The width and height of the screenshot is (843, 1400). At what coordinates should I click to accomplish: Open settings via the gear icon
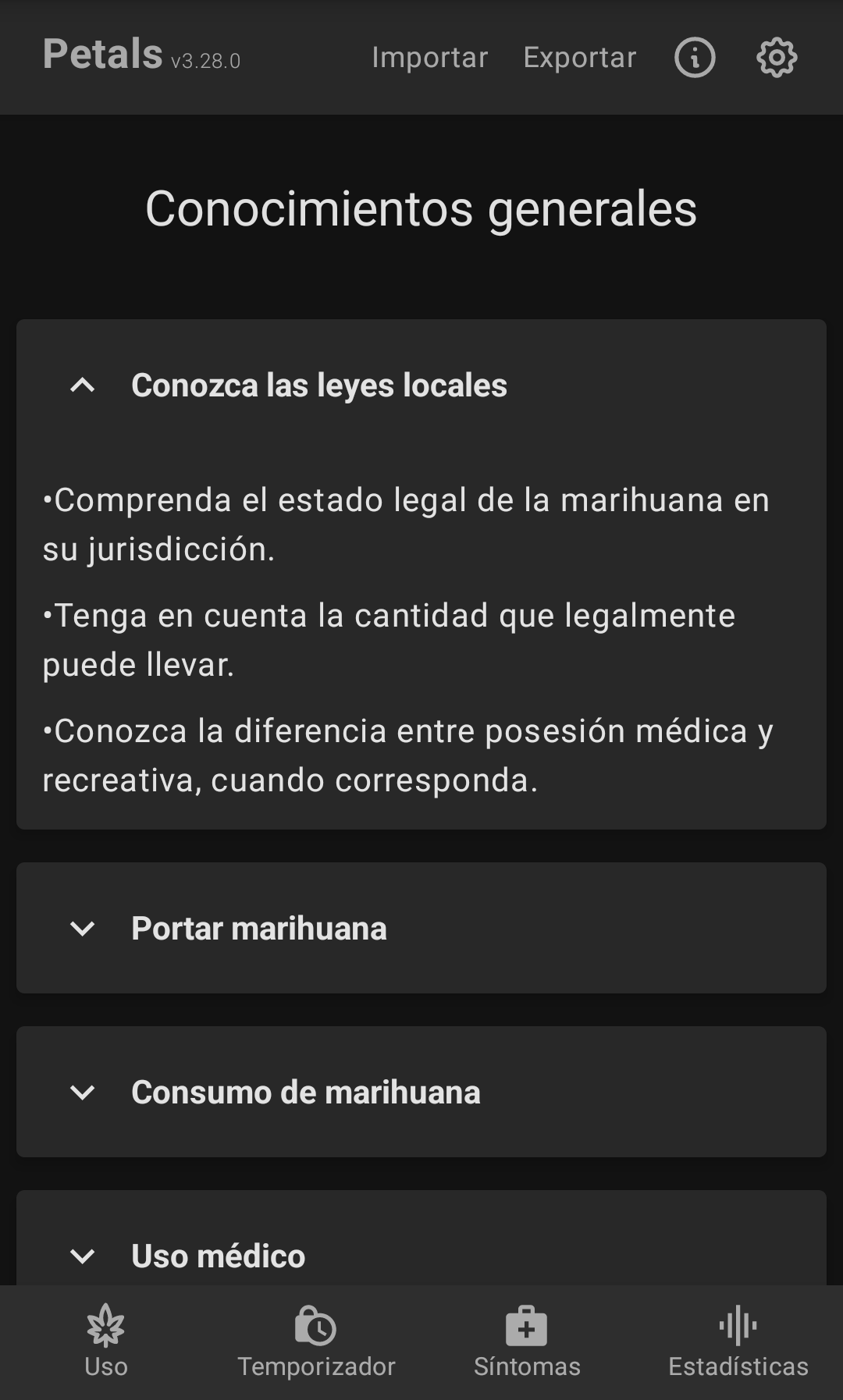[x=777, y=58]
